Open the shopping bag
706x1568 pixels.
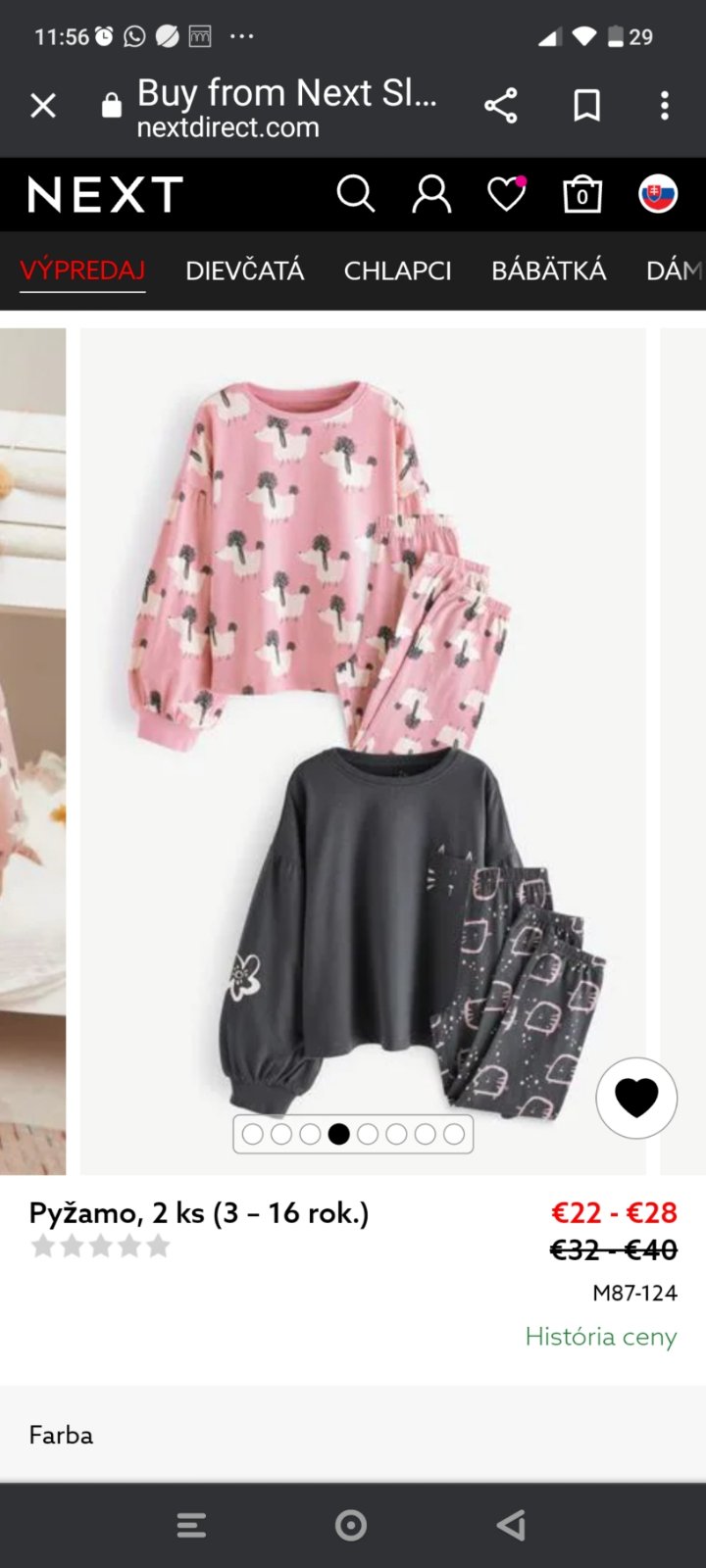point(581,194)
